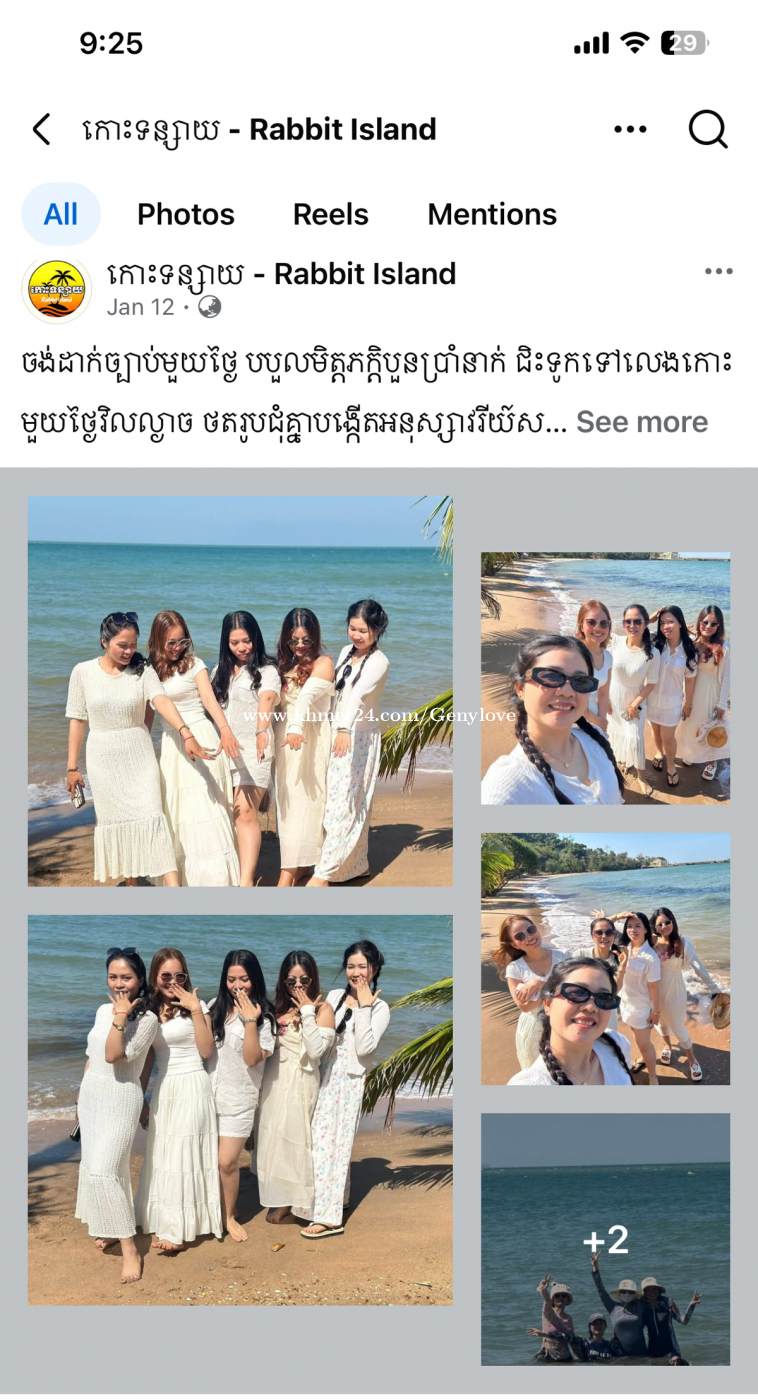Open the post's three-dot options menu
Screen dimensions: 758x1400
pyautogui.click(x=718, y=272)
